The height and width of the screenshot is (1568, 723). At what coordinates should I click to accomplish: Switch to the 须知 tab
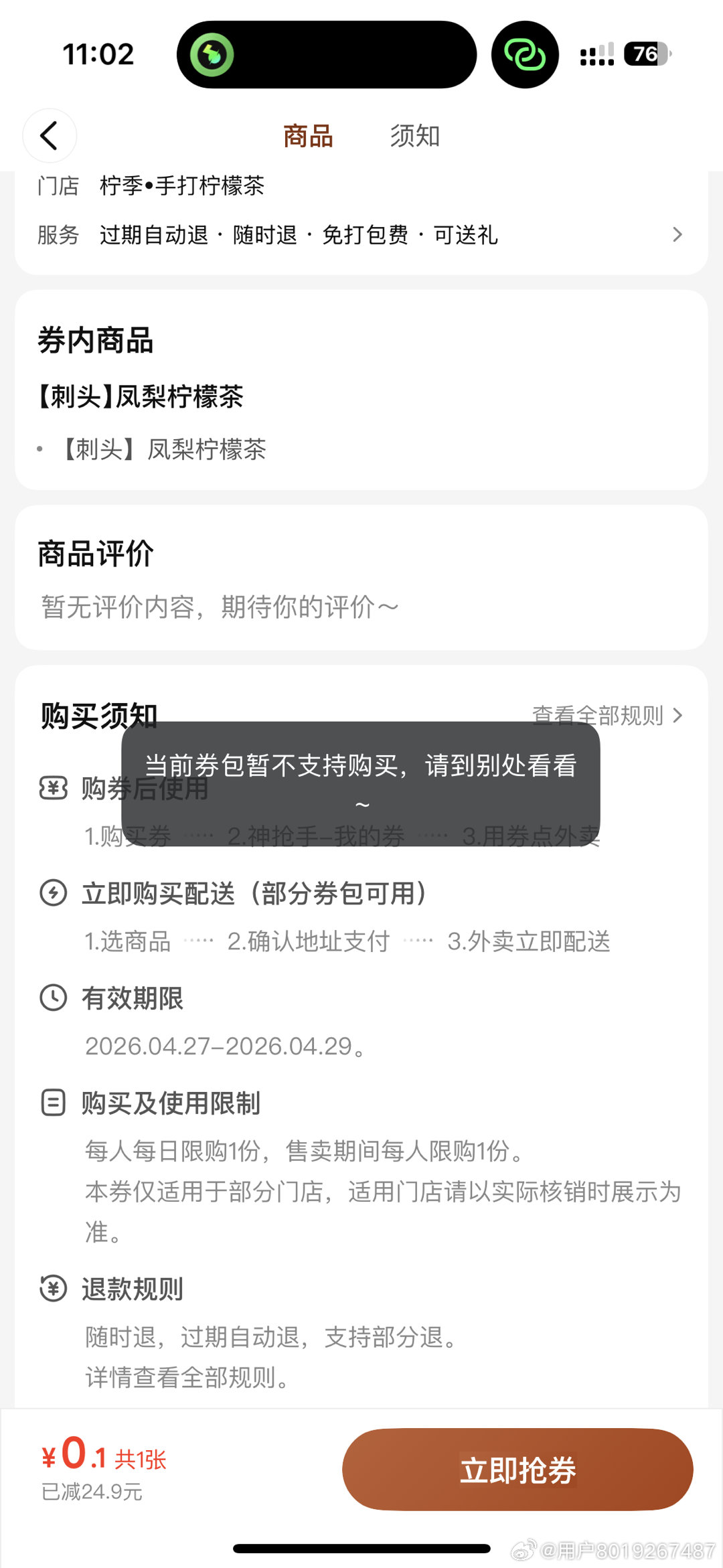point(415,136)
